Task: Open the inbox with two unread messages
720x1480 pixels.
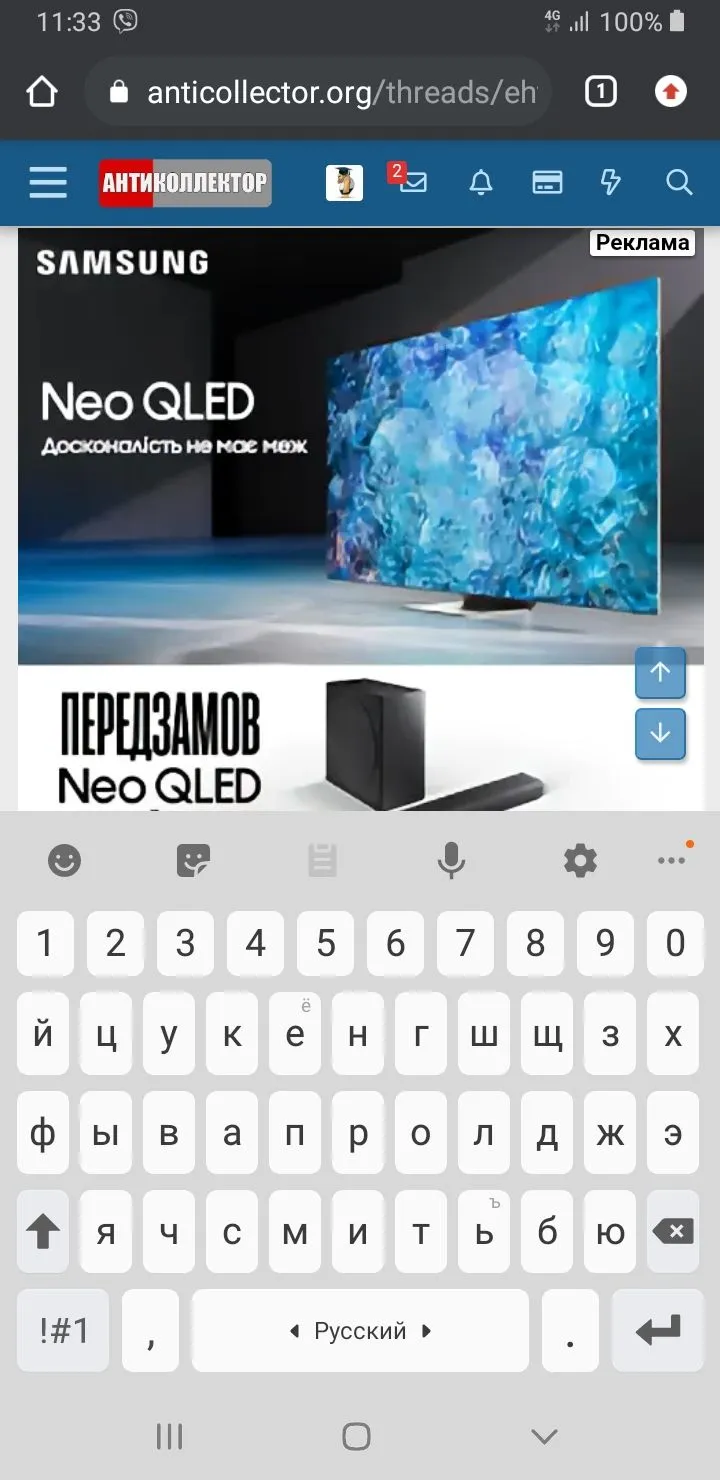Action: coord(411,182)
